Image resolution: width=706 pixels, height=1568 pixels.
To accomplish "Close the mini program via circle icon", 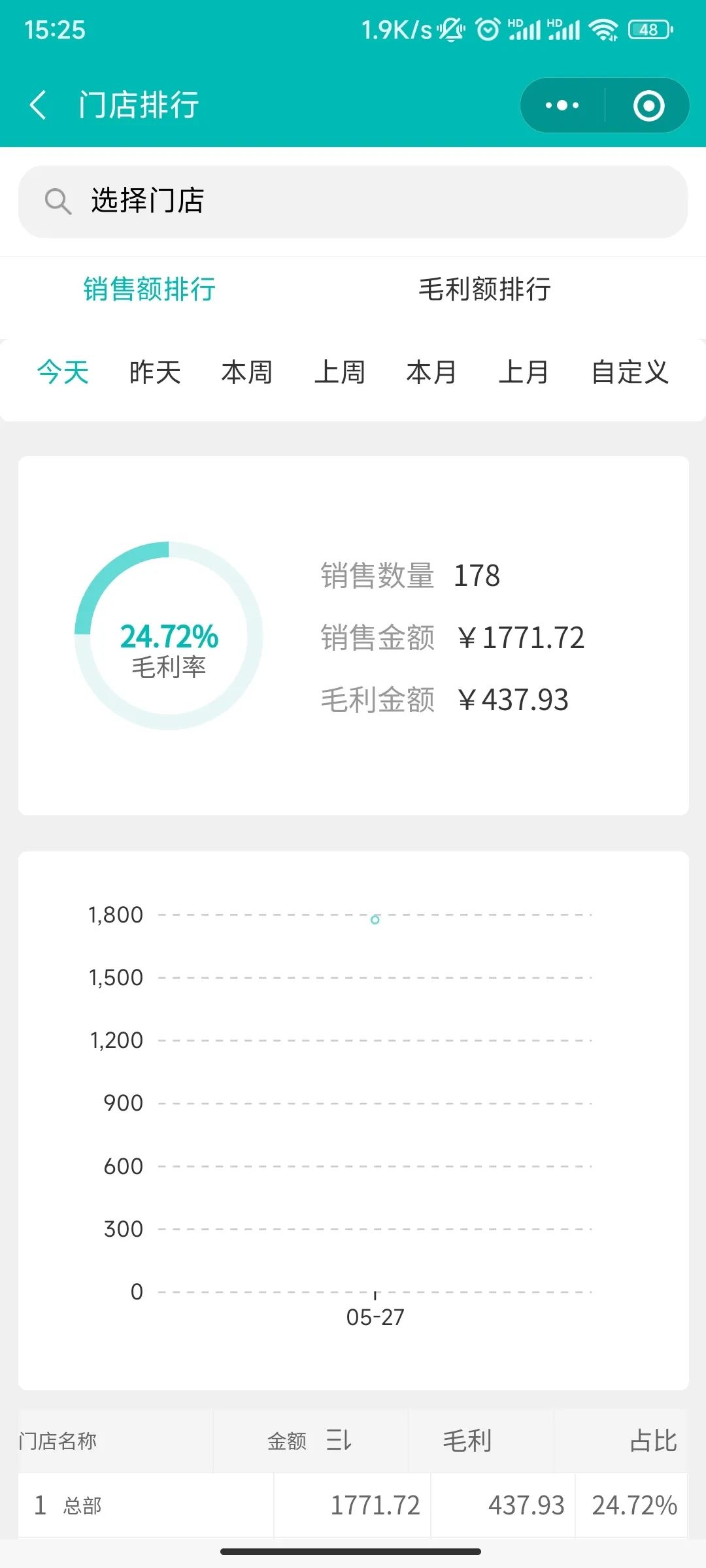I will coord(648,105).
